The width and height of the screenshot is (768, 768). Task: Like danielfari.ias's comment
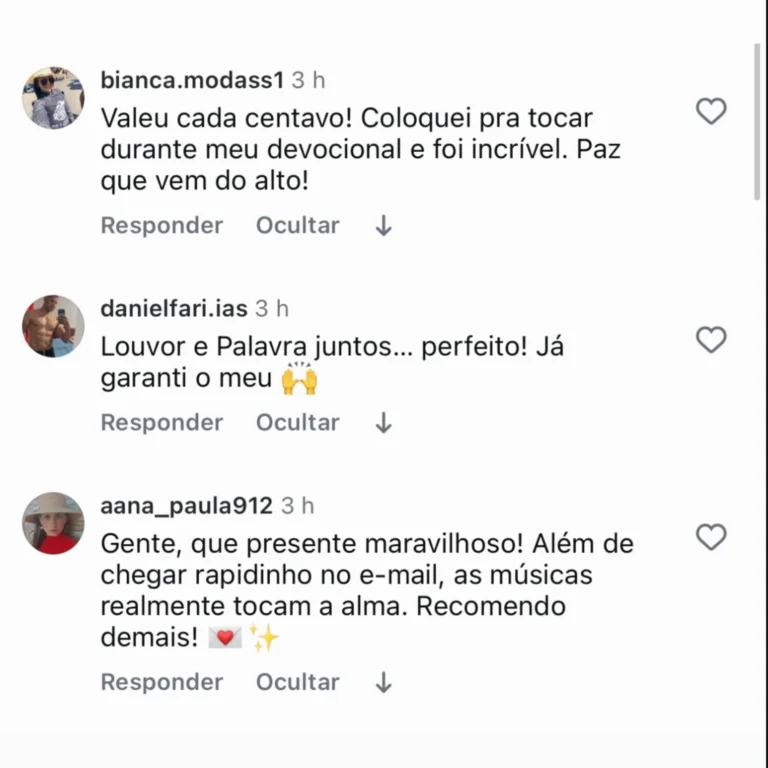click(711, 340)
